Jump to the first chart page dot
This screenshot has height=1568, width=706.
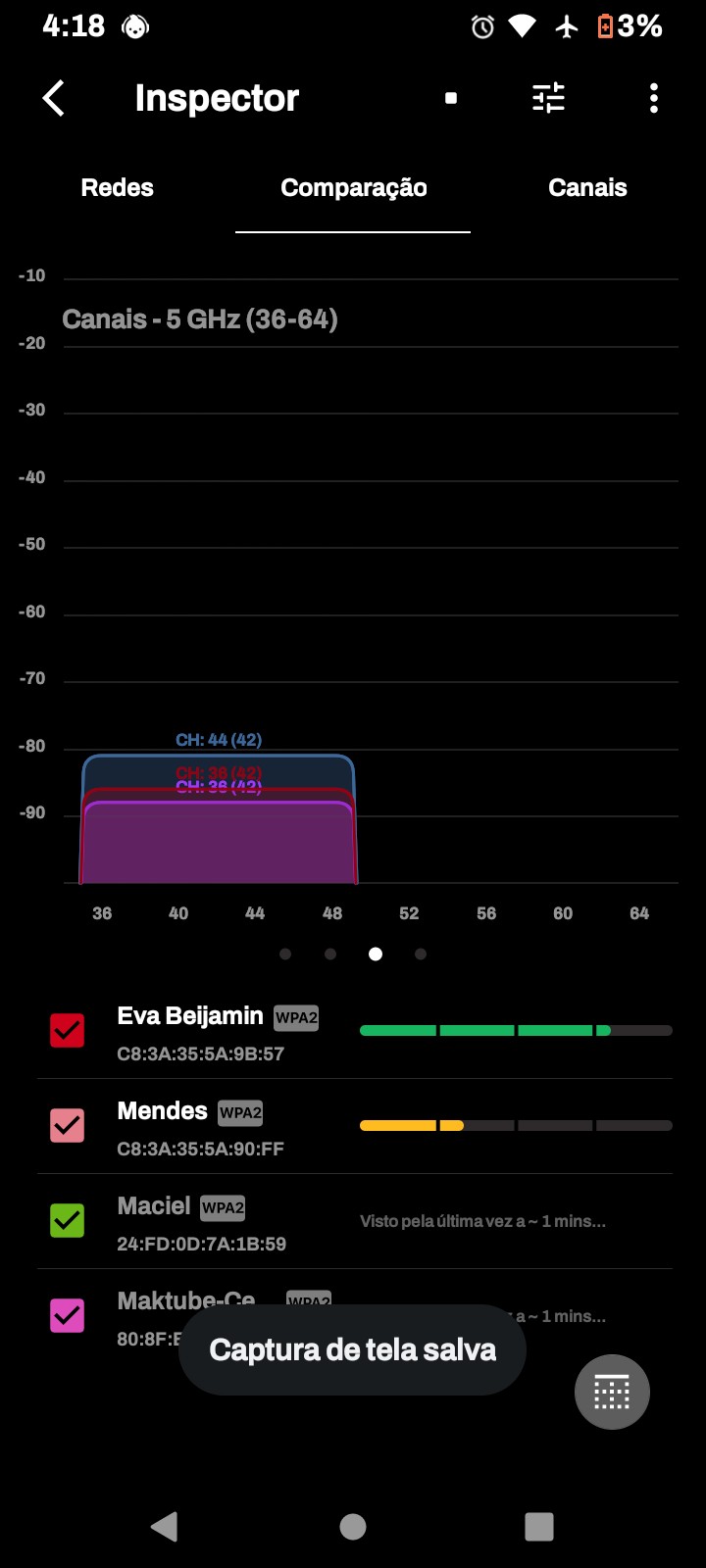[x=285, y=955]
